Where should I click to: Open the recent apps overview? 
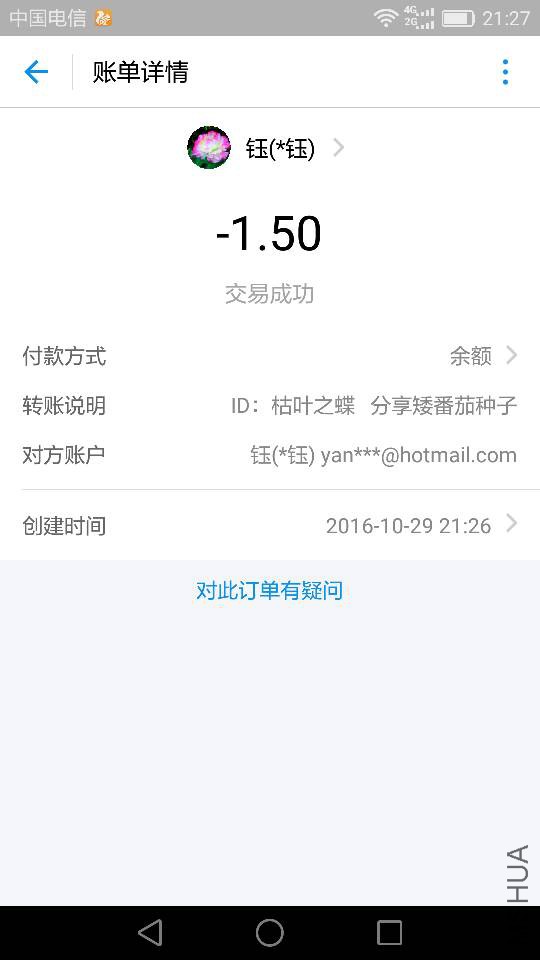[x=389, y=932]
